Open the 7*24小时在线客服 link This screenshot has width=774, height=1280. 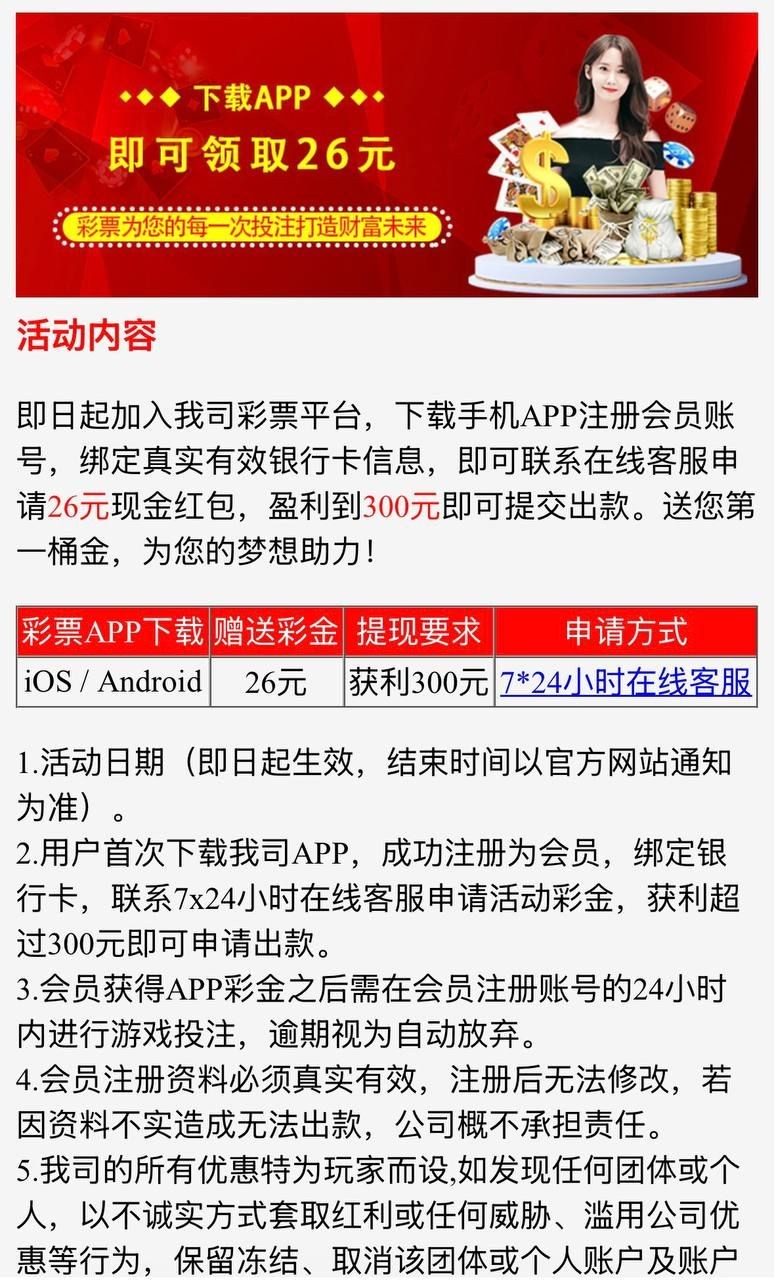point(626,682)
